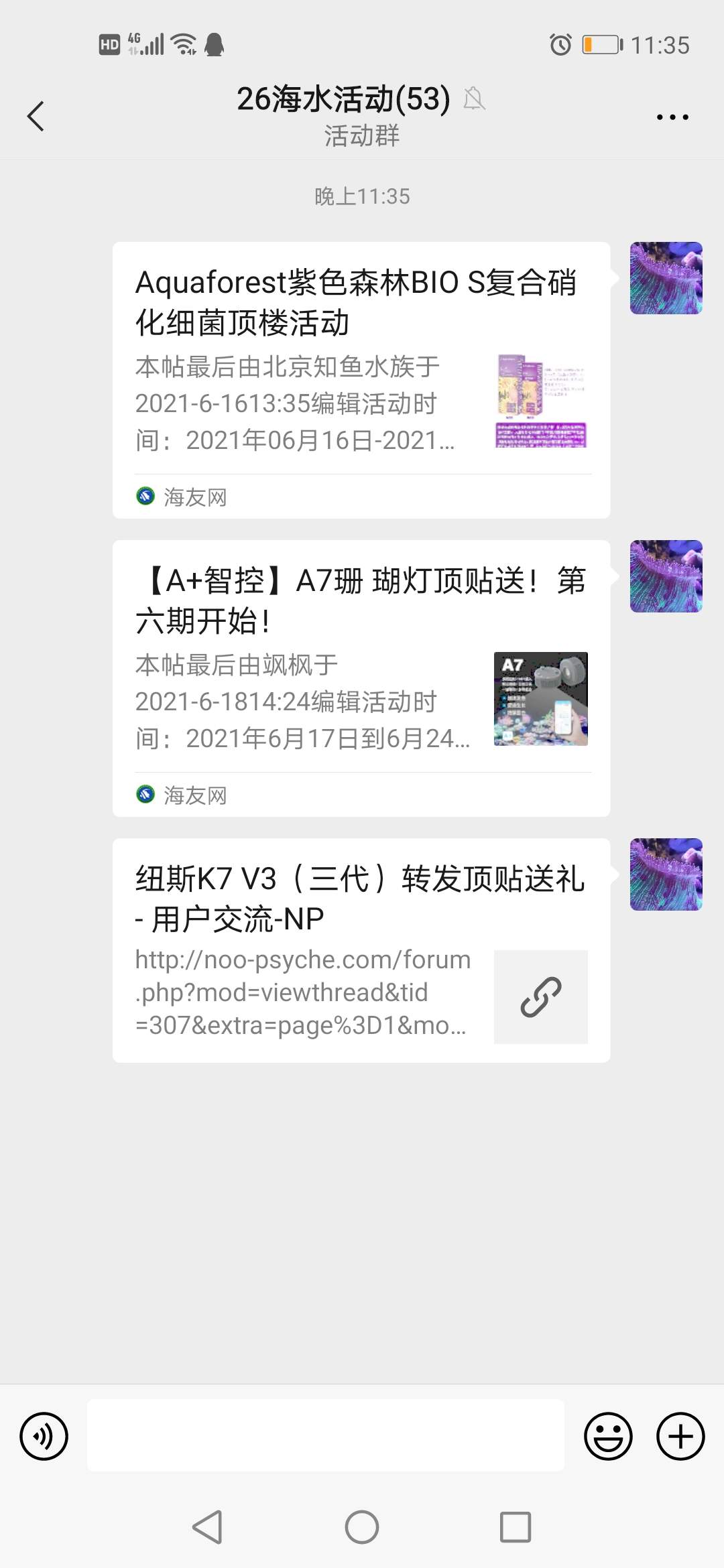Switch to voice message input

44,1436
